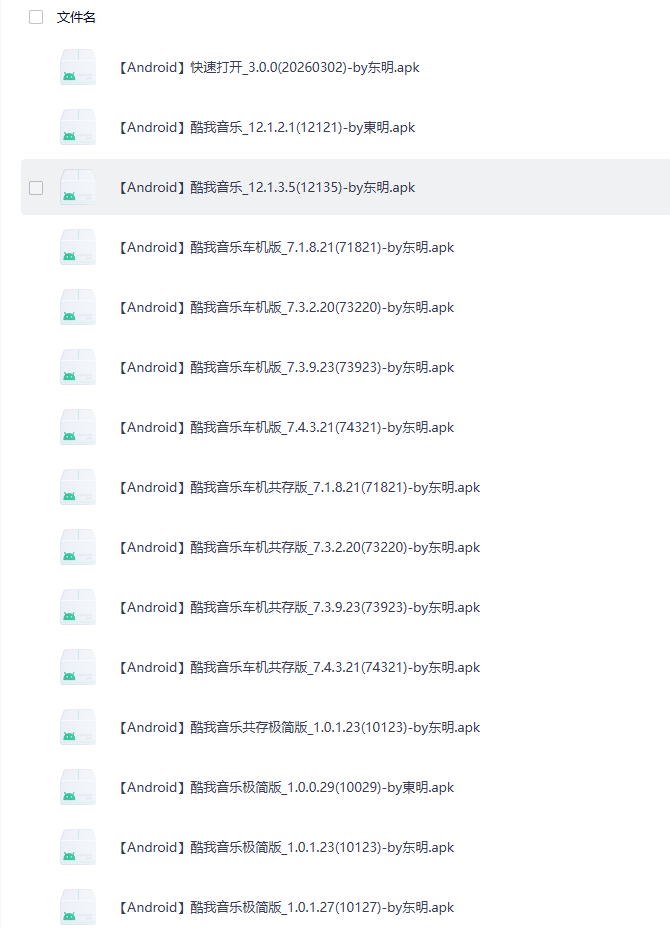Image resolution: width=670 pixels, height=929 pixels.
Task: Open 酷我音乐车机版_7.4.3.21(74321) file
Action: (x=286, y=427)
